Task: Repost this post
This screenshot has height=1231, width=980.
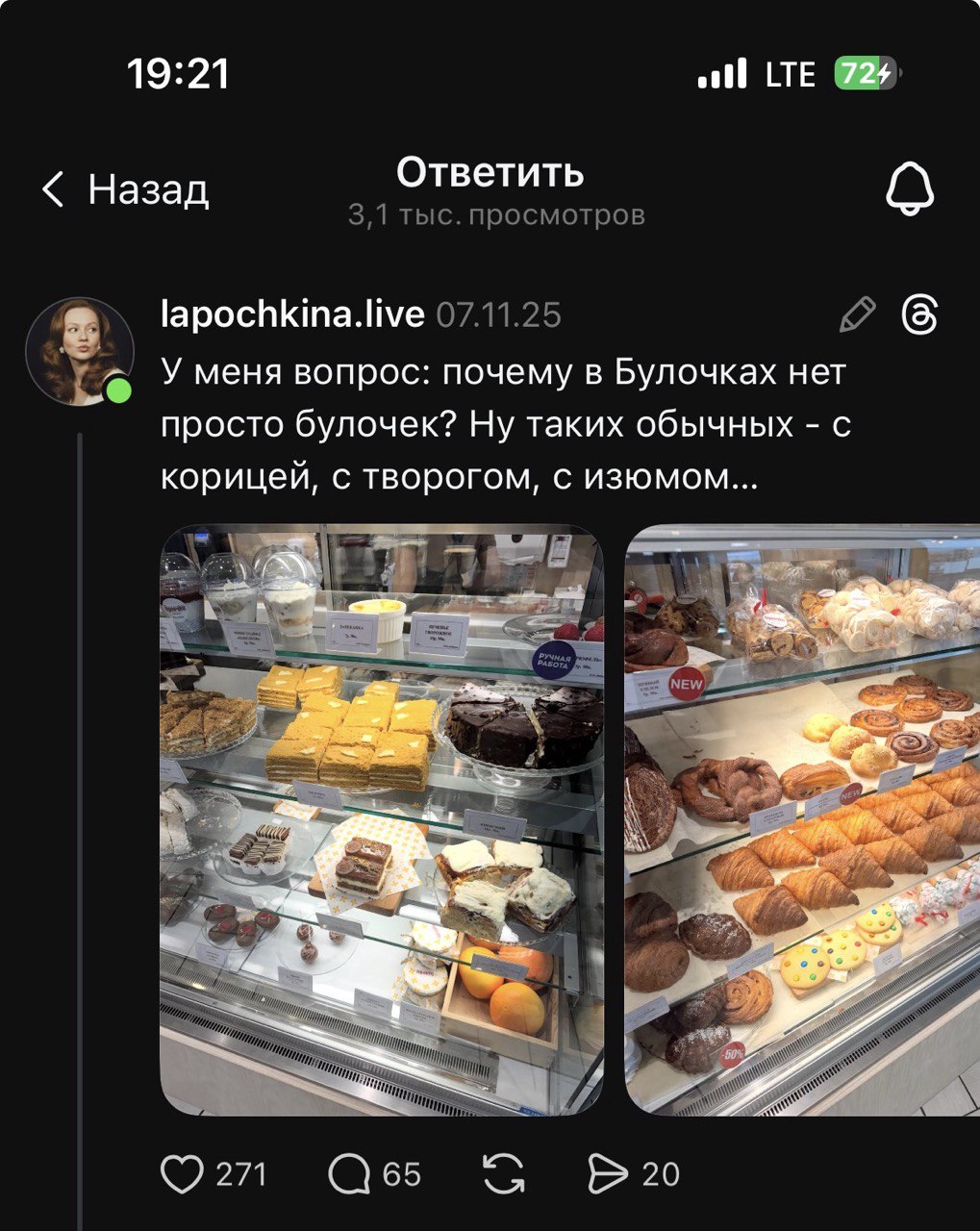Action: [504, 1174]
